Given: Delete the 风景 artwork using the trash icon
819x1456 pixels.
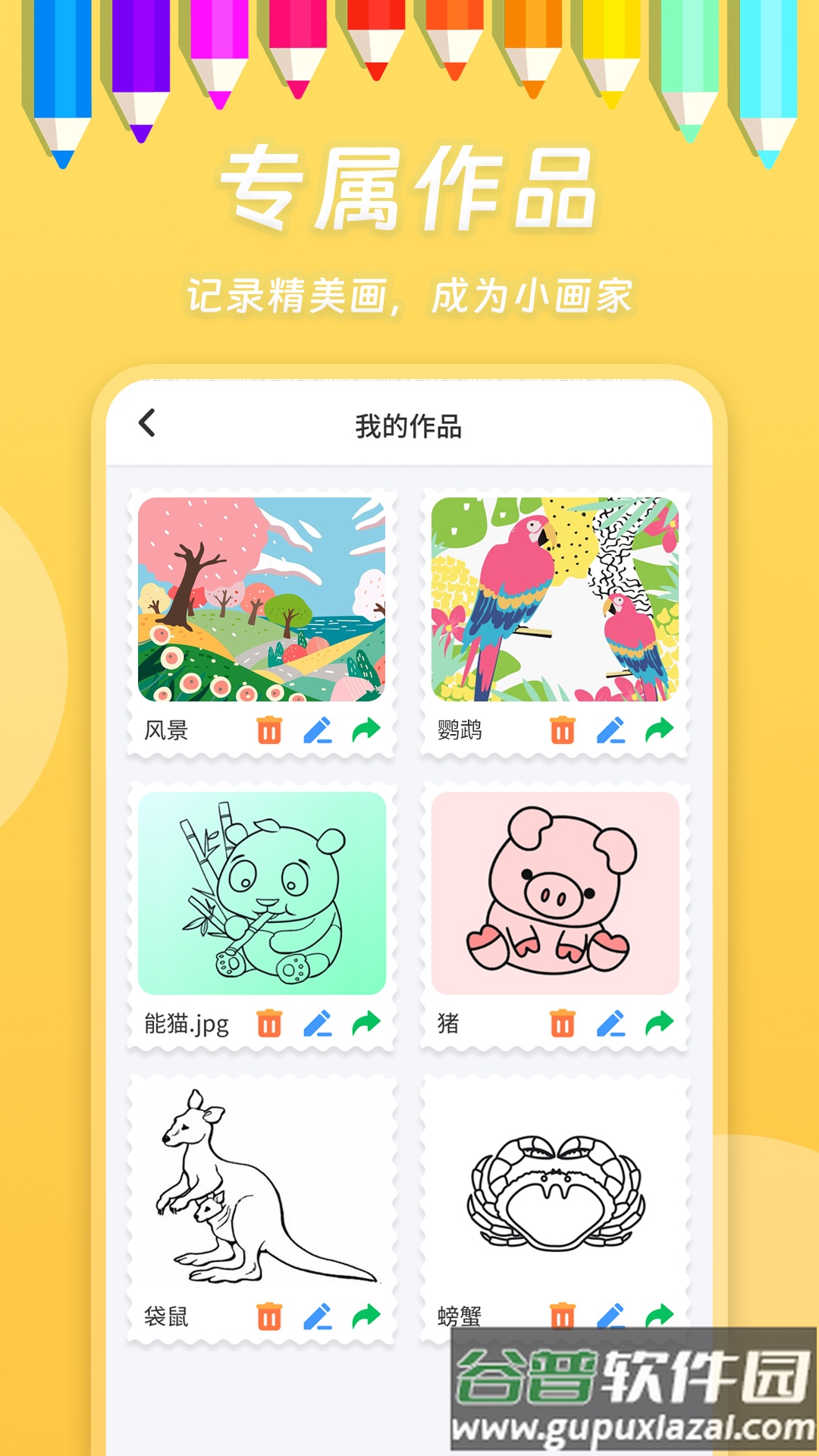Looking at the screenshot, I should [x=268, y=730].
